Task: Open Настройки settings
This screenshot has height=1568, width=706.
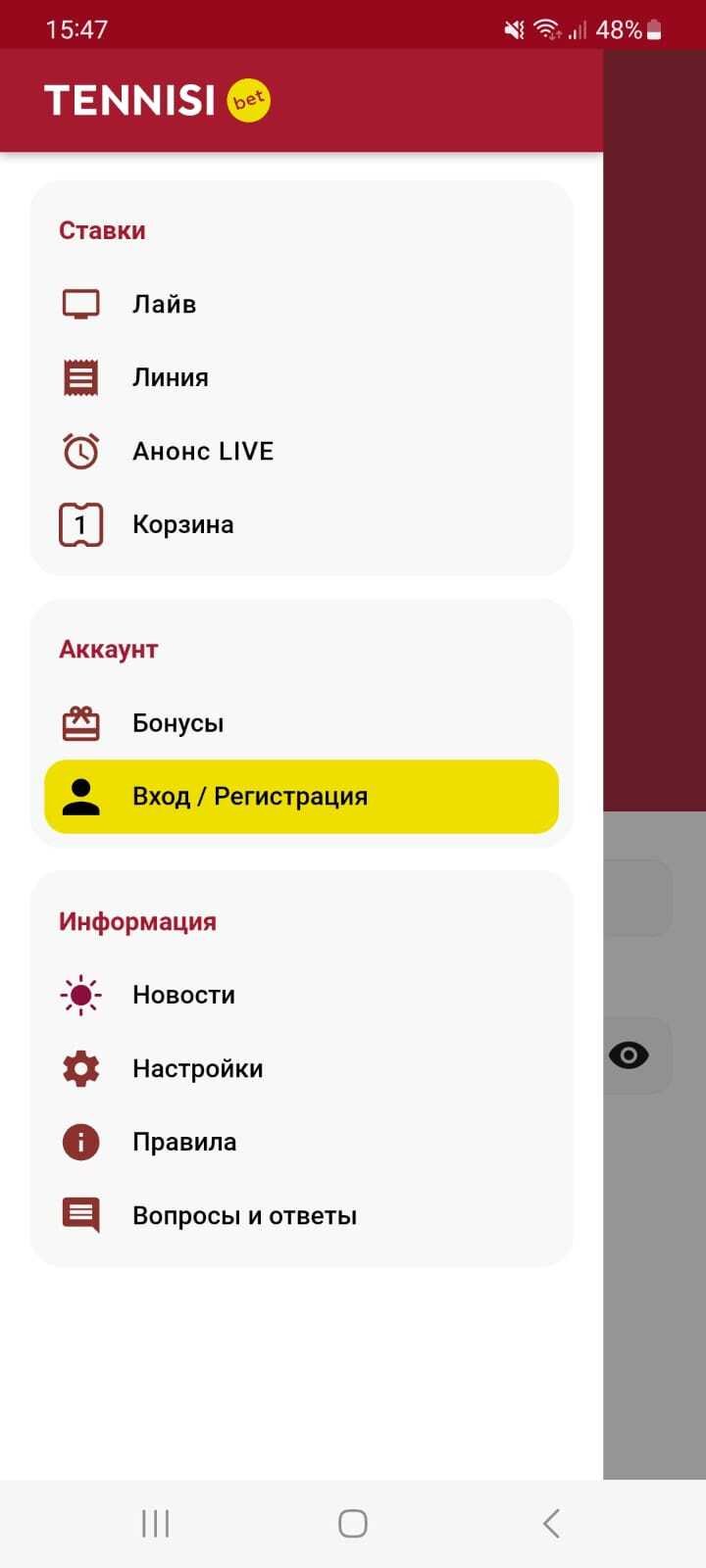Action: pyautogui.click(x=197, y=1068)
